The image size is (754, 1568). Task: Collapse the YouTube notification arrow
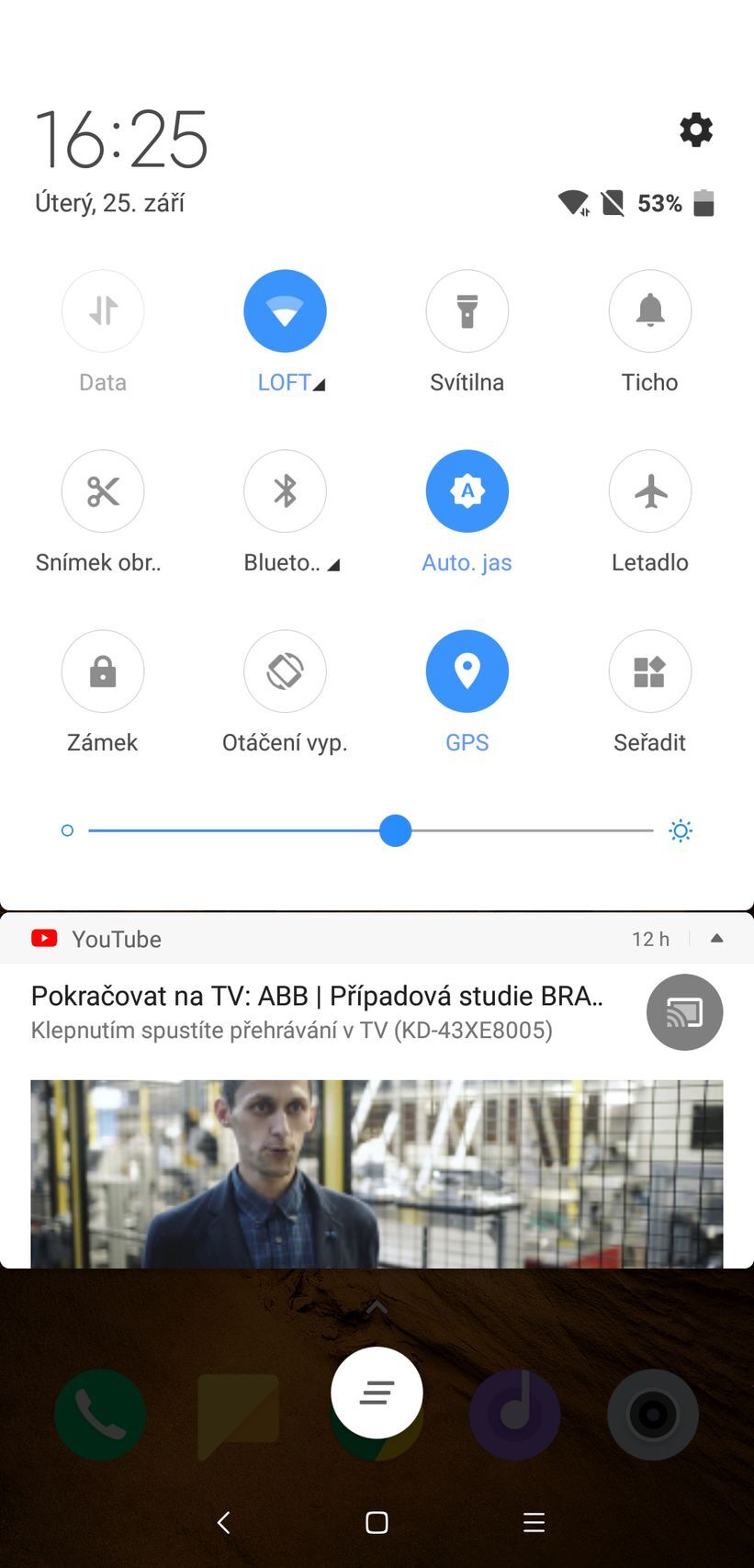tap(717, 939)
